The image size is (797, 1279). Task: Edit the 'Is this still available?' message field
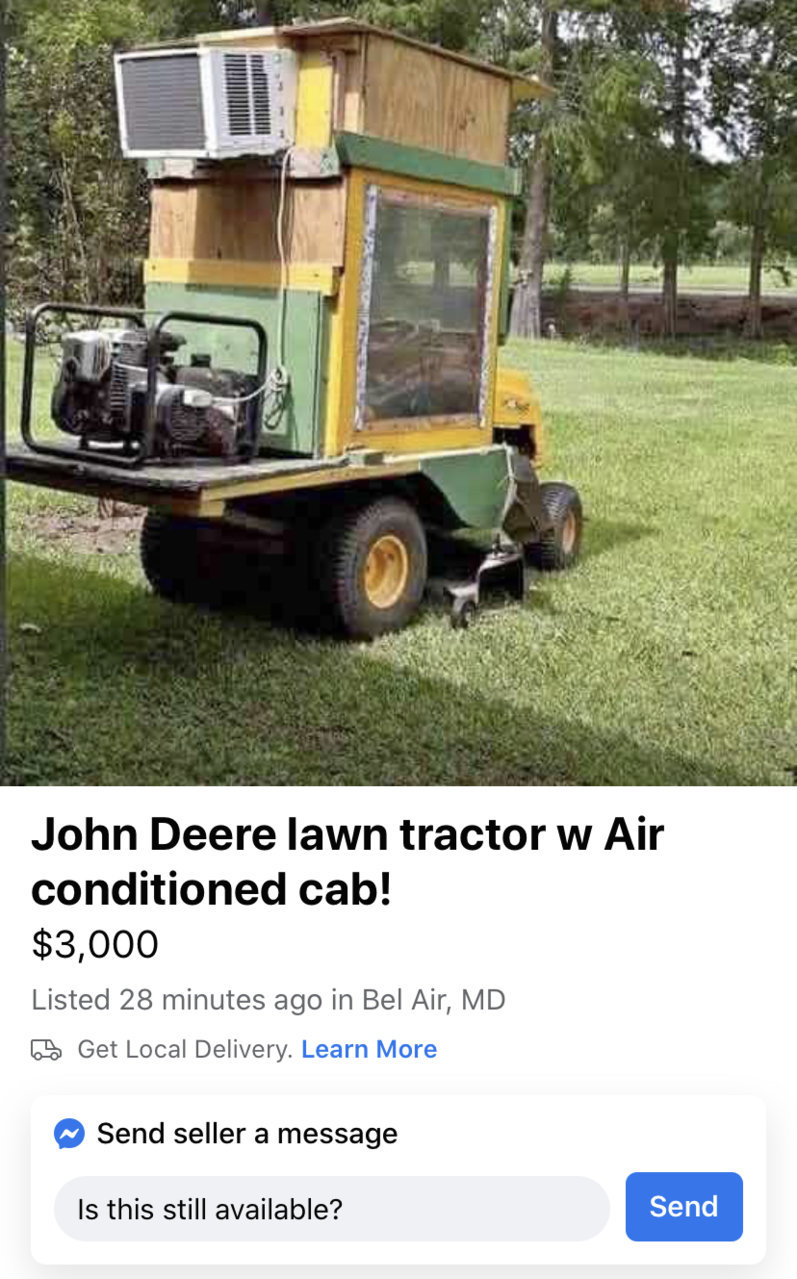click(332, 1209)
